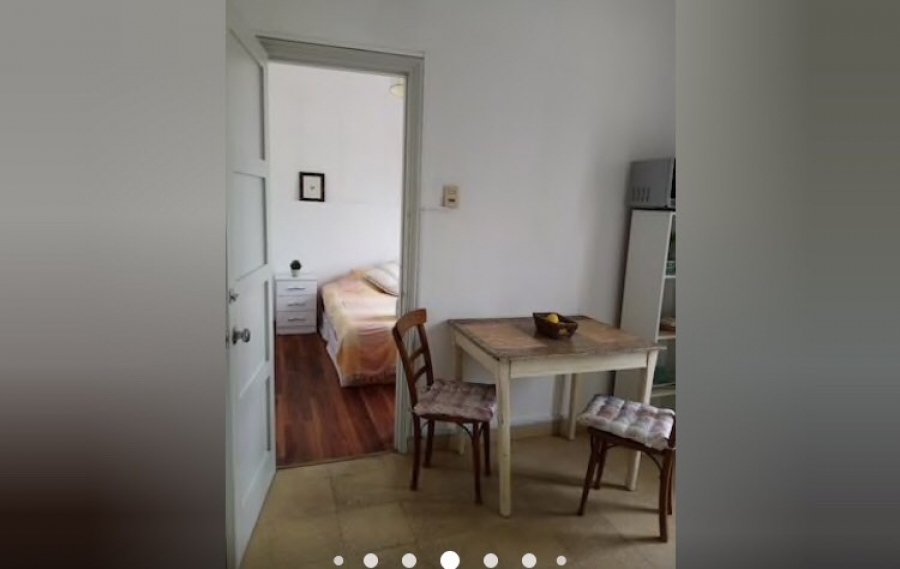Select the last photo indicator dot
Screen dimensions: 900x569
[x=561, y=561]
